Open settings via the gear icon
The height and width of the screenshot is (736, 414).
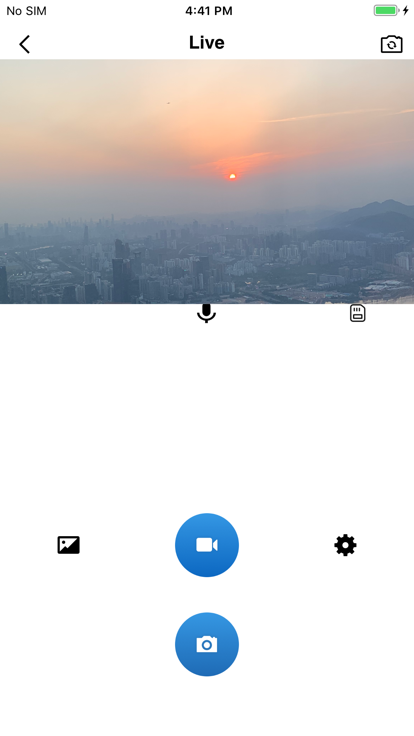345,545
